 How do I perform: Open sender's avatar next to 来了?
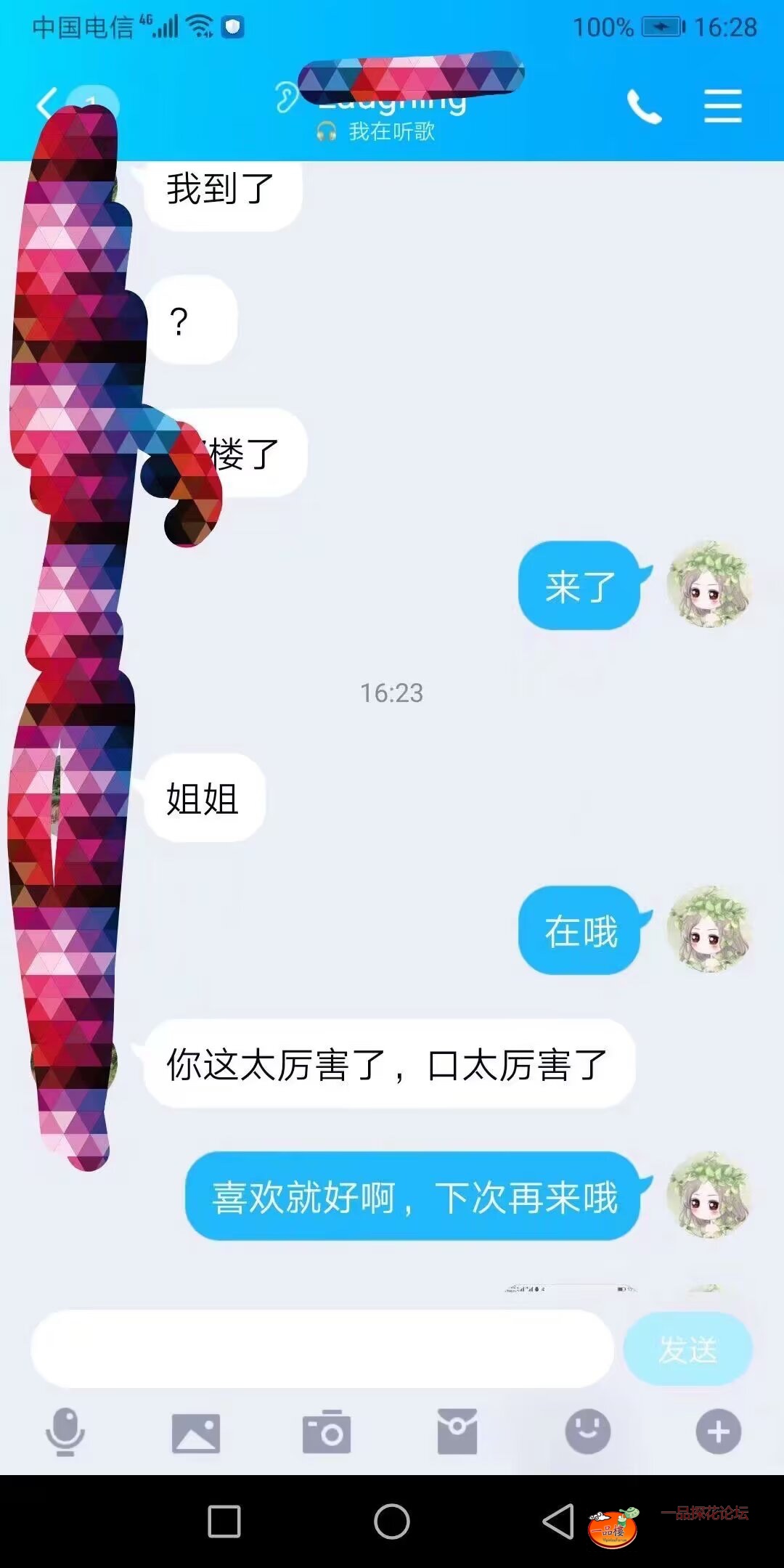pos(709,584)
